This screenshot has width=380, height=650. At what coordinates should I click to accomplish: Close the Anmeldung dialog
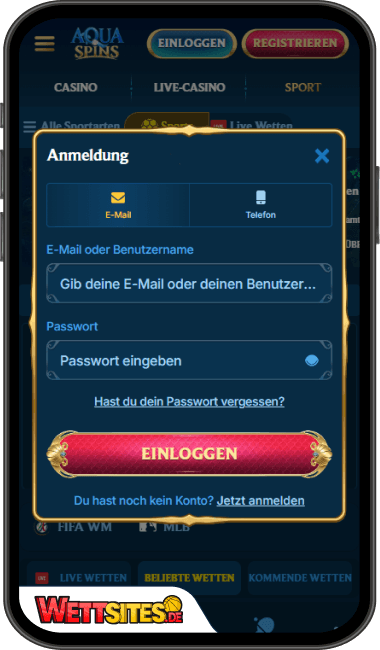[x=322, y=156]
